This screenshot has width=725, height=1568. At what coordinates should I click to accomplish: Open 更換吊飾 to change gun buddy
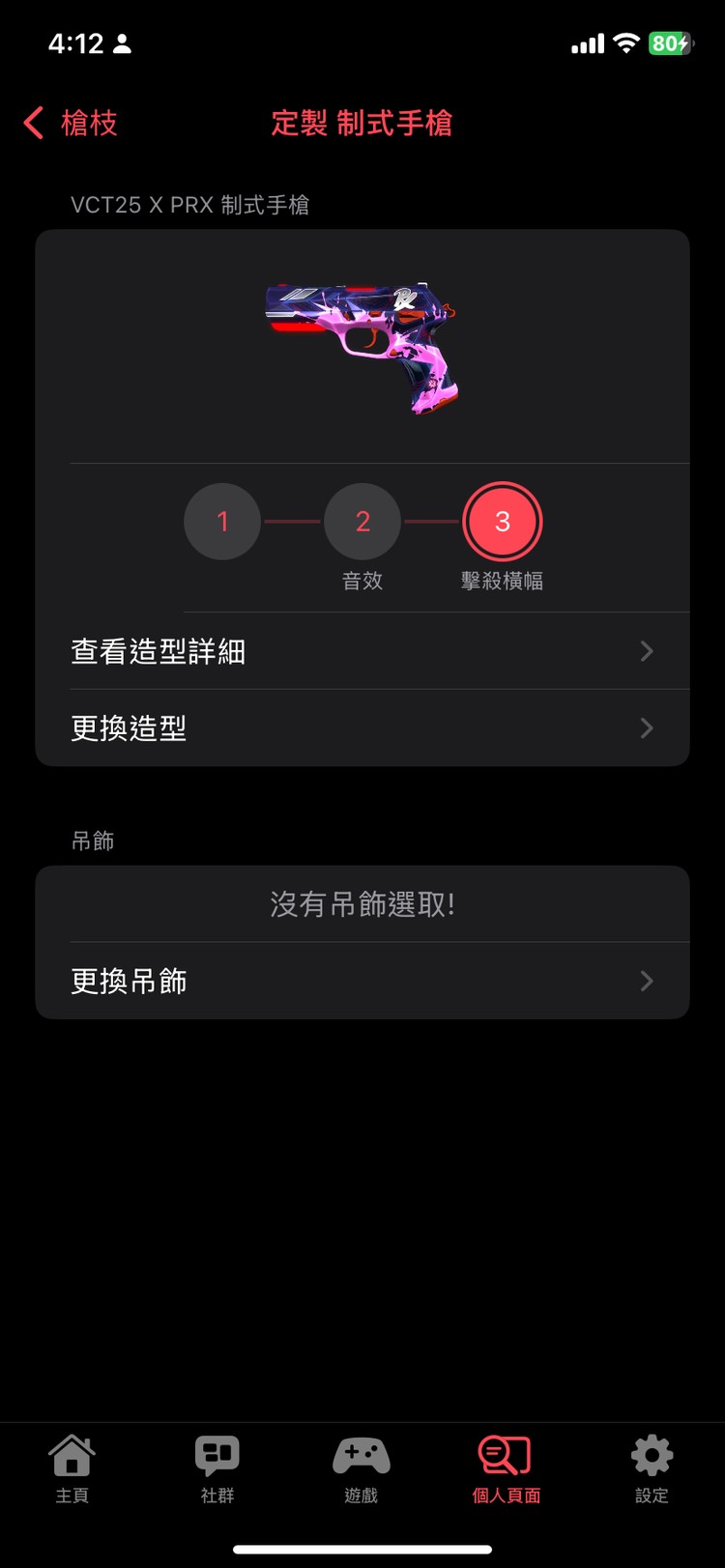(x=362, y=981)
